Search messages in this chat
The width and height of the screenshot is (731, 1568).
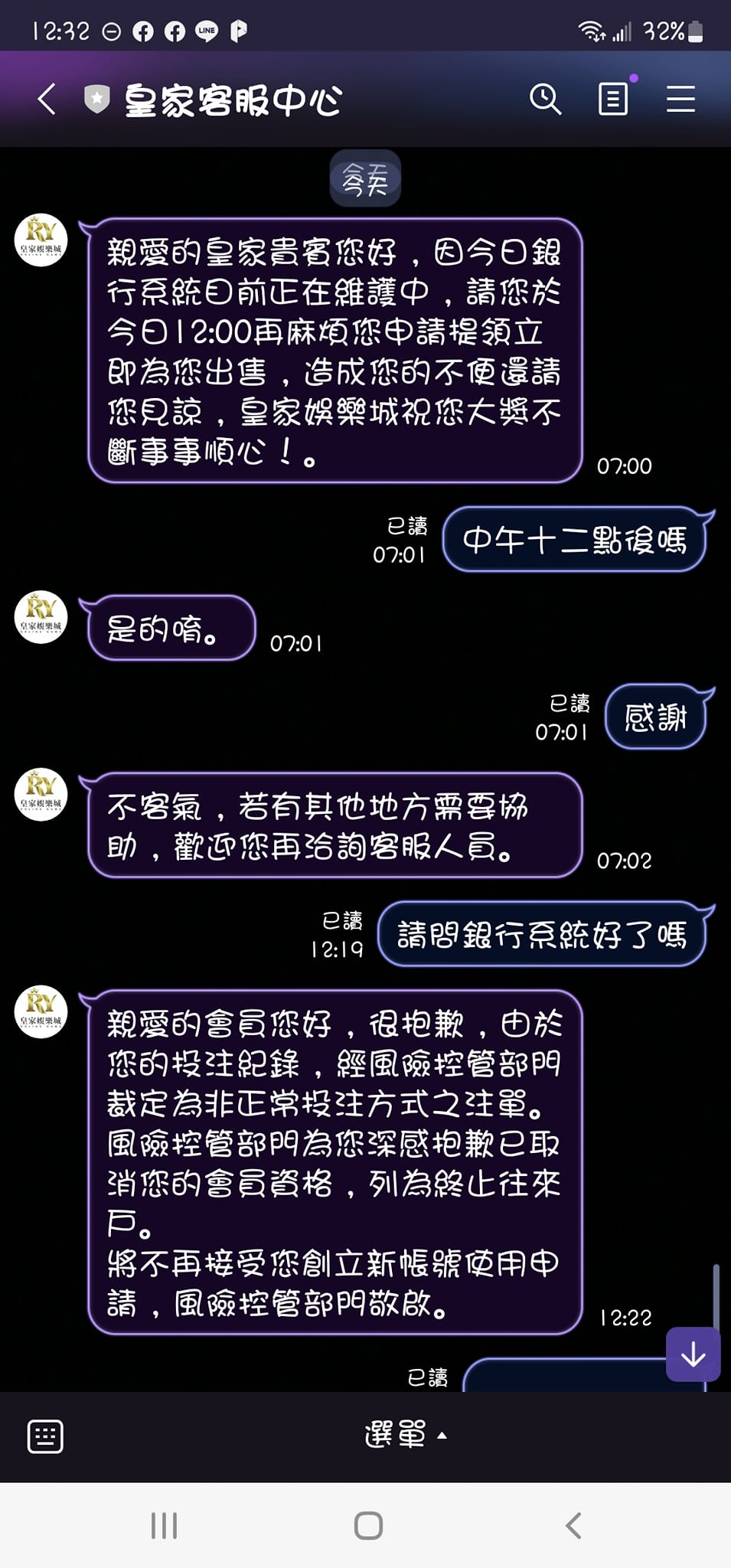(x=545, y=100)
